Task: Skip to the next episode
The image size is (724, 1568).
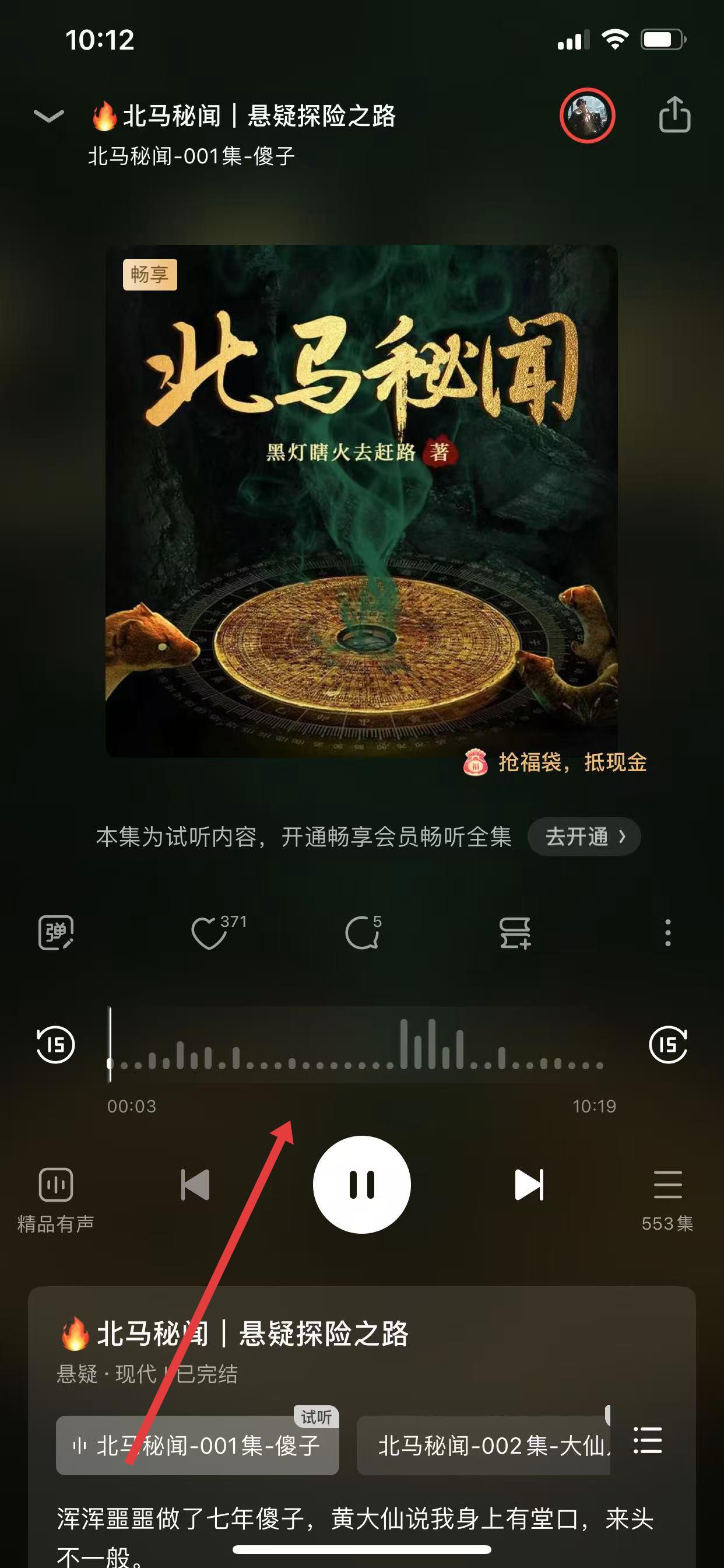Action: 529,1185
